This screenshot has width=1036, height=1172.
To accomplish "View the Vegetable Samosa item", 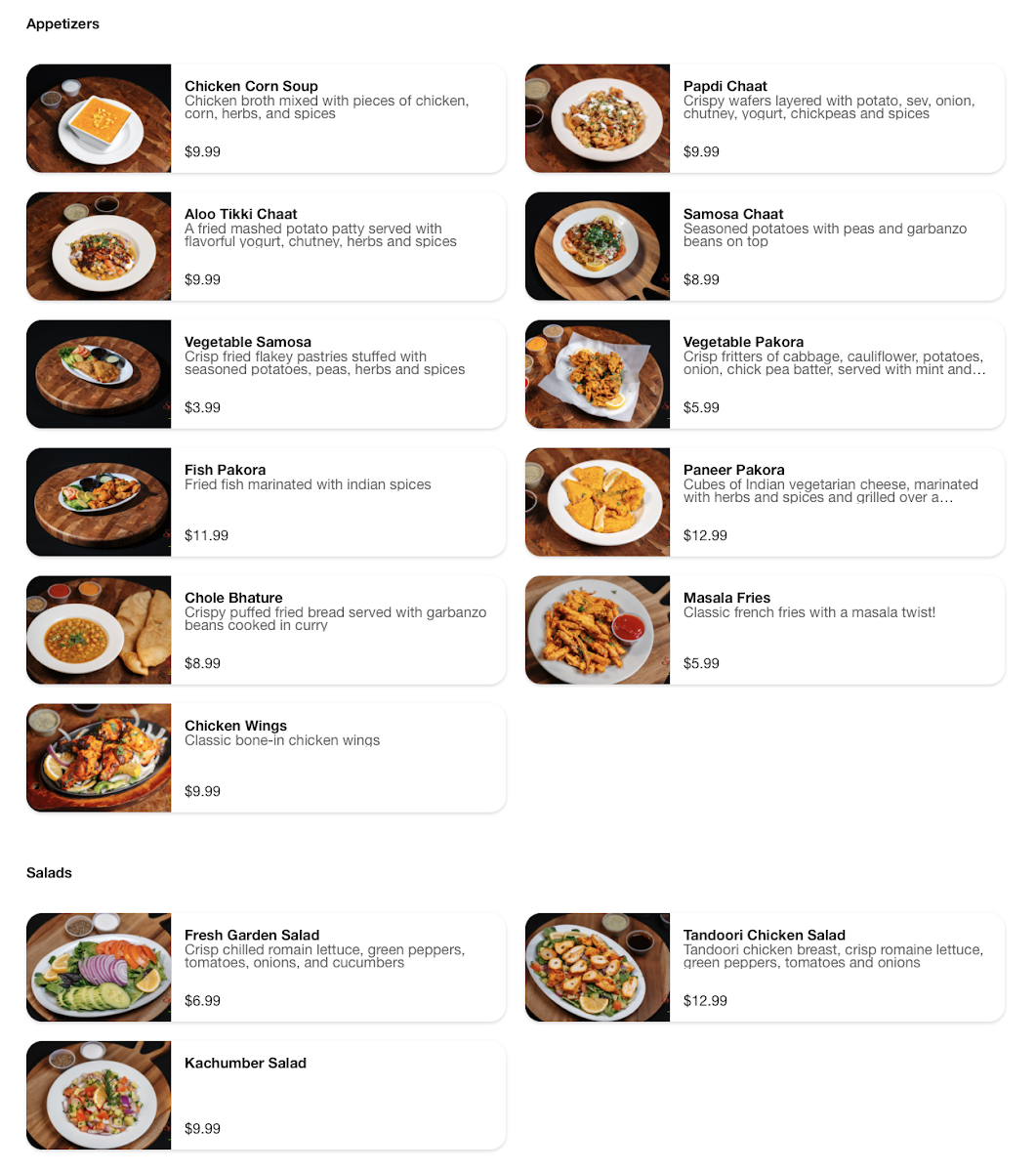I will click(266, 374).
